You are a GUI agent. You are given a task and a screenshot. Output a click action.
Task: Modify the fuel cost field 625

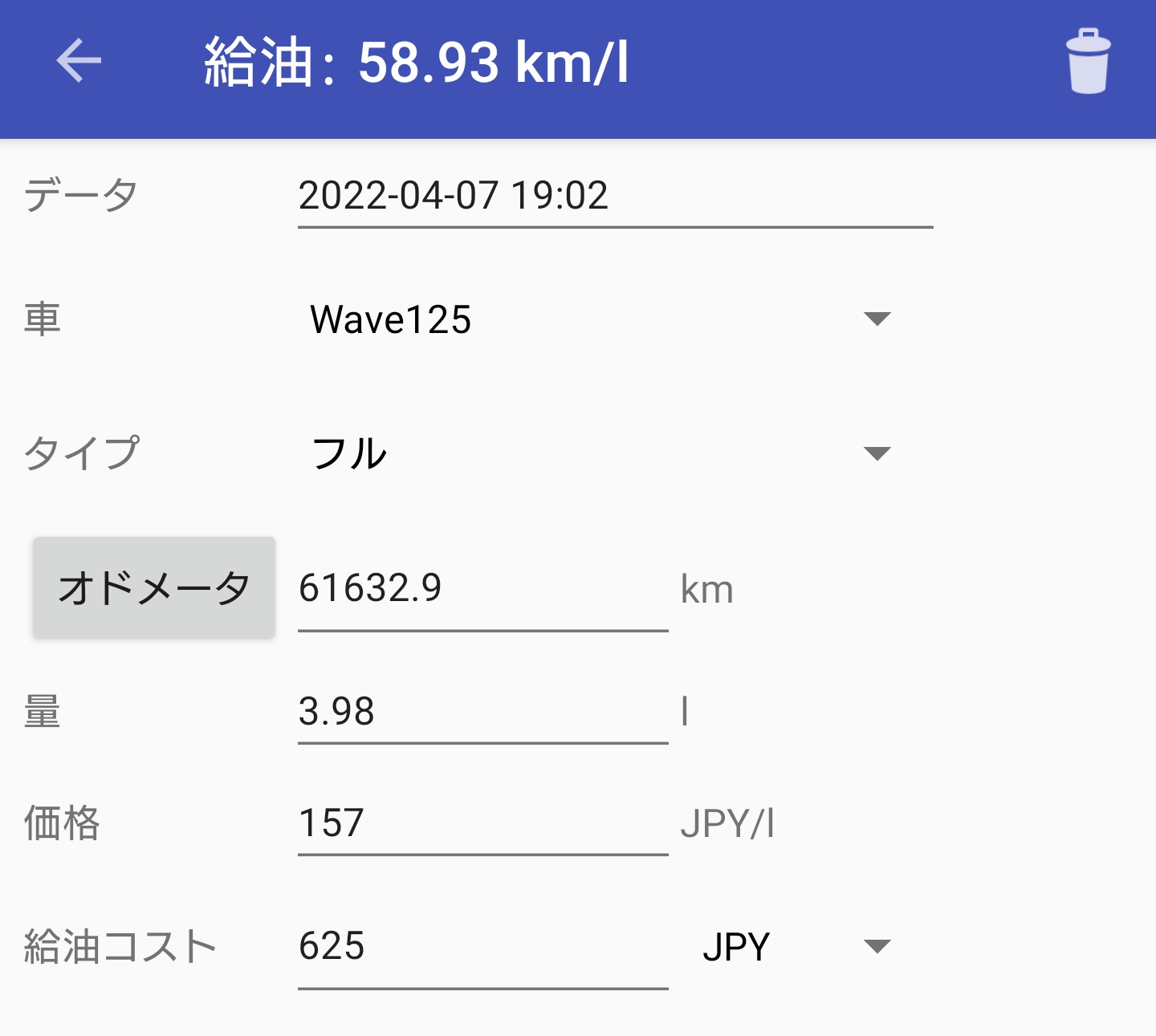point(482,946)
